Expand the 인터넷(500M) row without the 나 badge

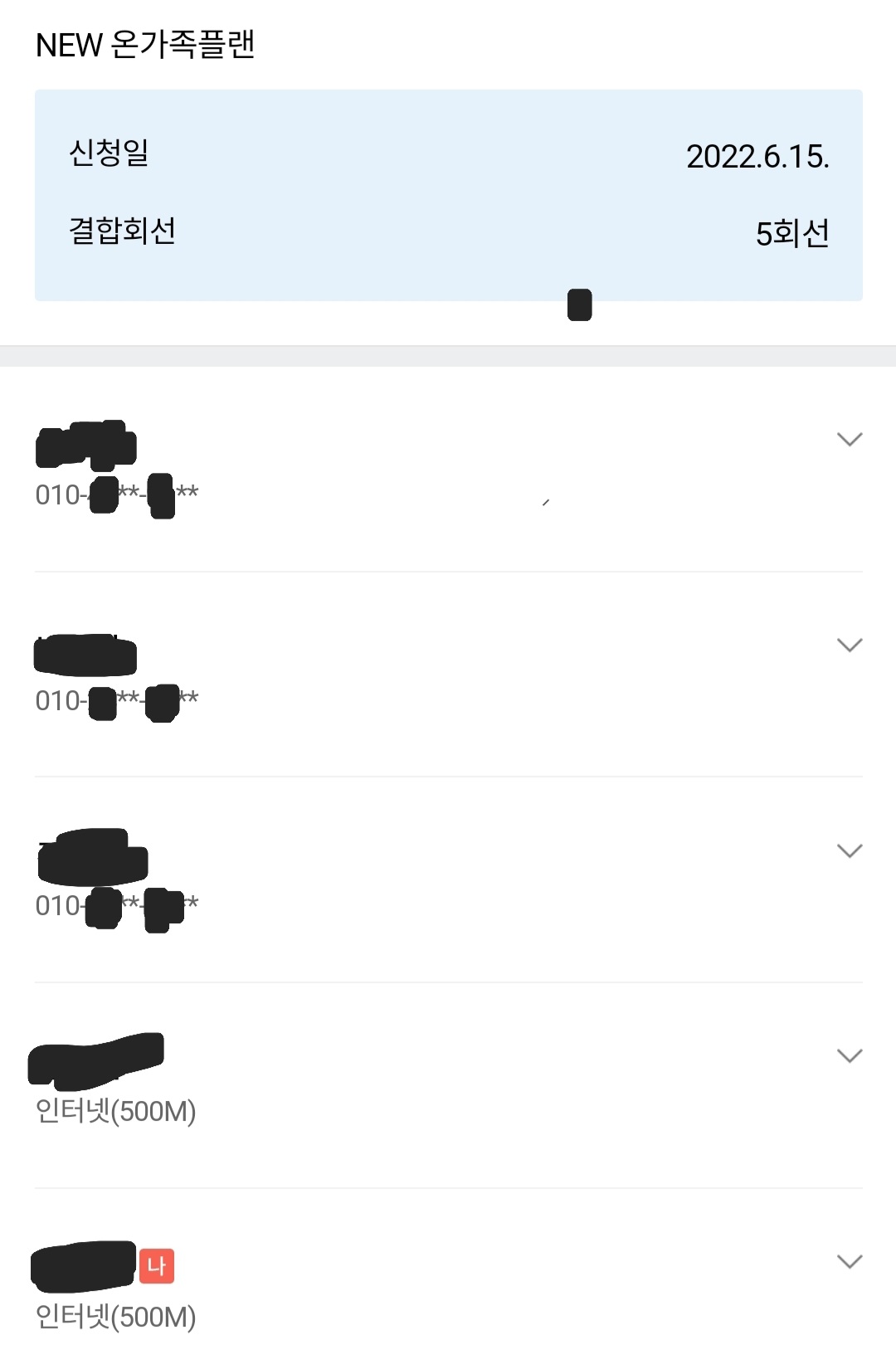[850, 1056]
